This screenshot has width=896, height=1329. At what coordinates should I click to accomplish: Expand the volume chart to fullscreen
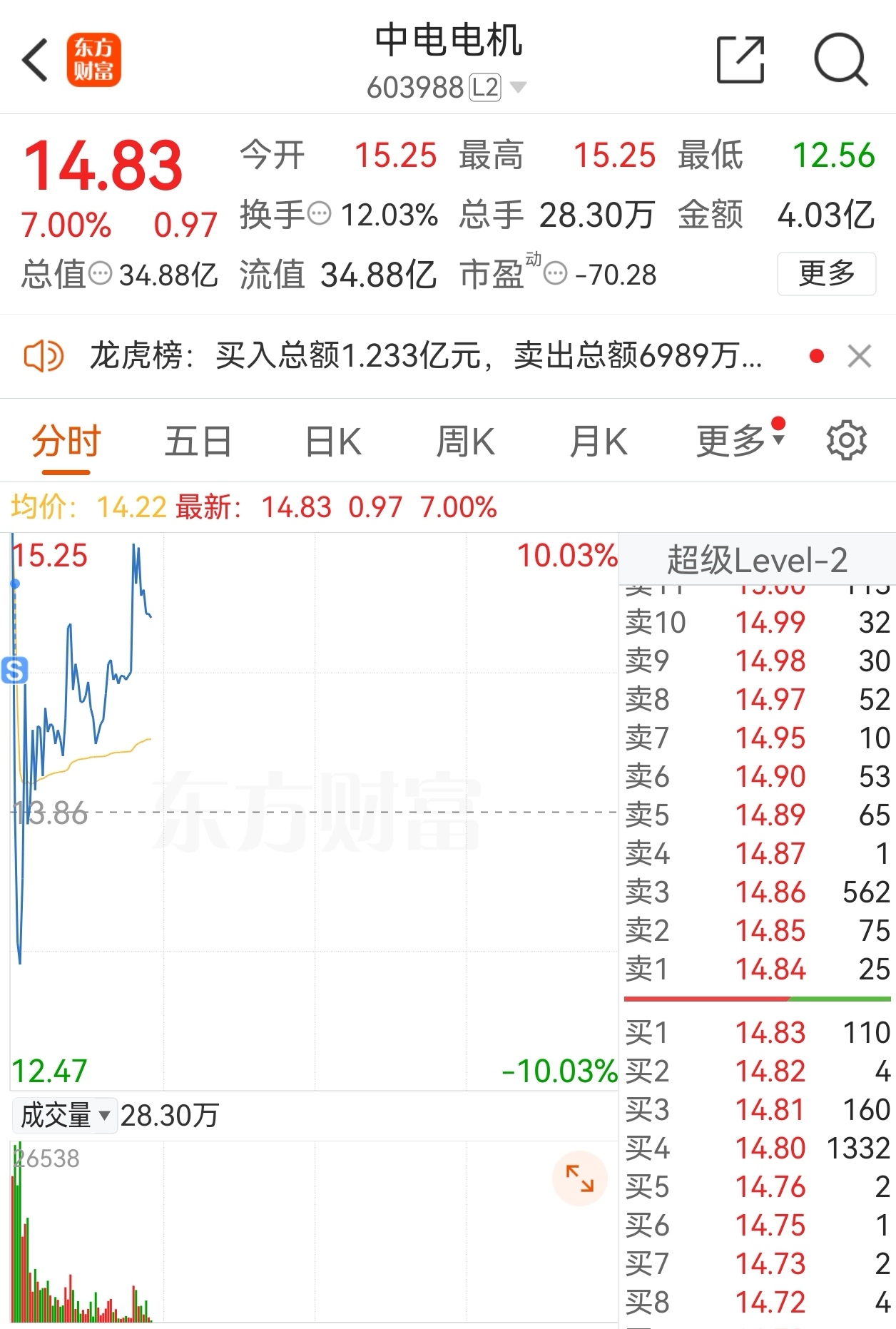[x=581, y=1178]
